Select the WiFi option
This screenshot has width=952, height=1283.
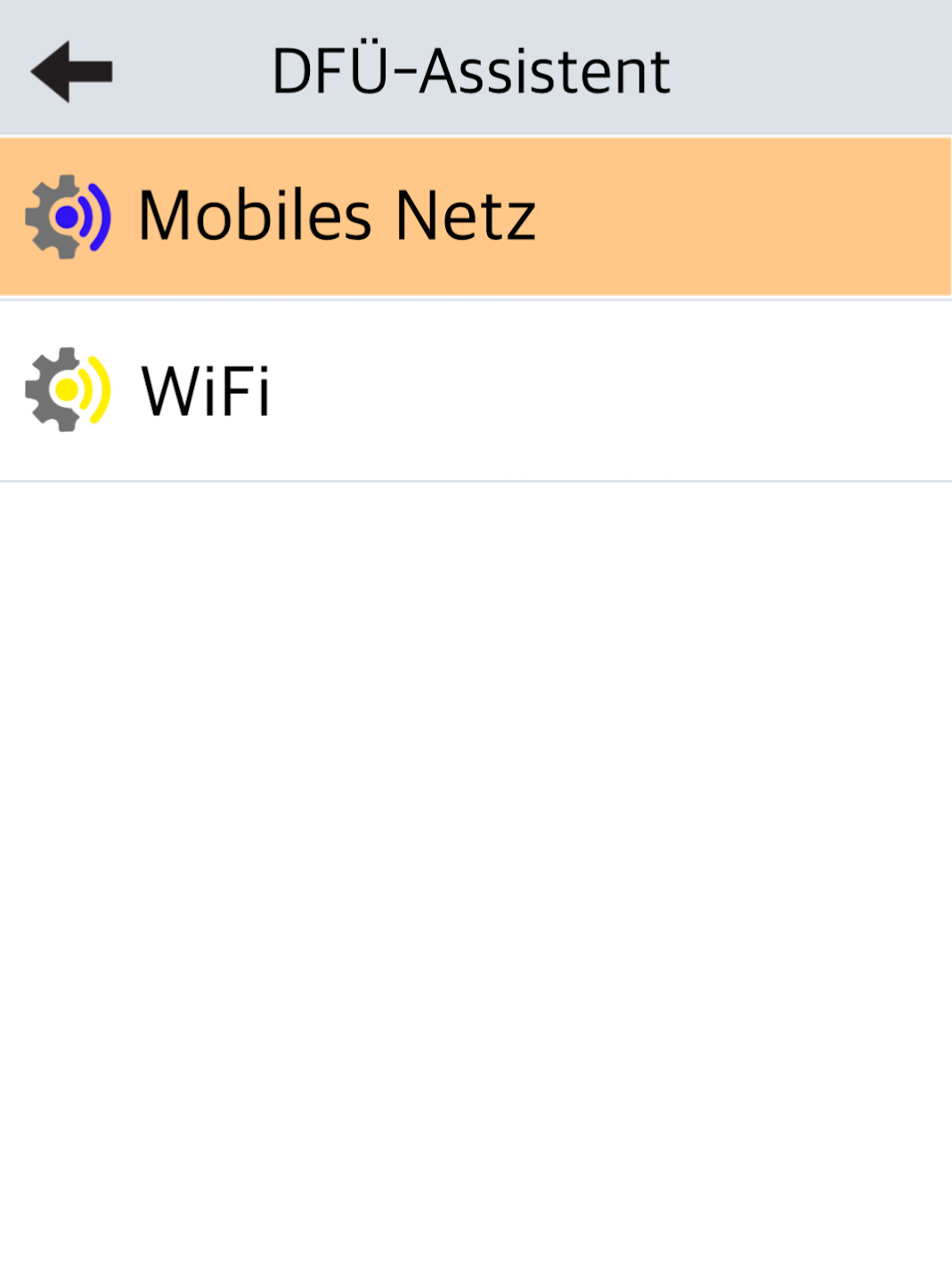coord(207,391)
